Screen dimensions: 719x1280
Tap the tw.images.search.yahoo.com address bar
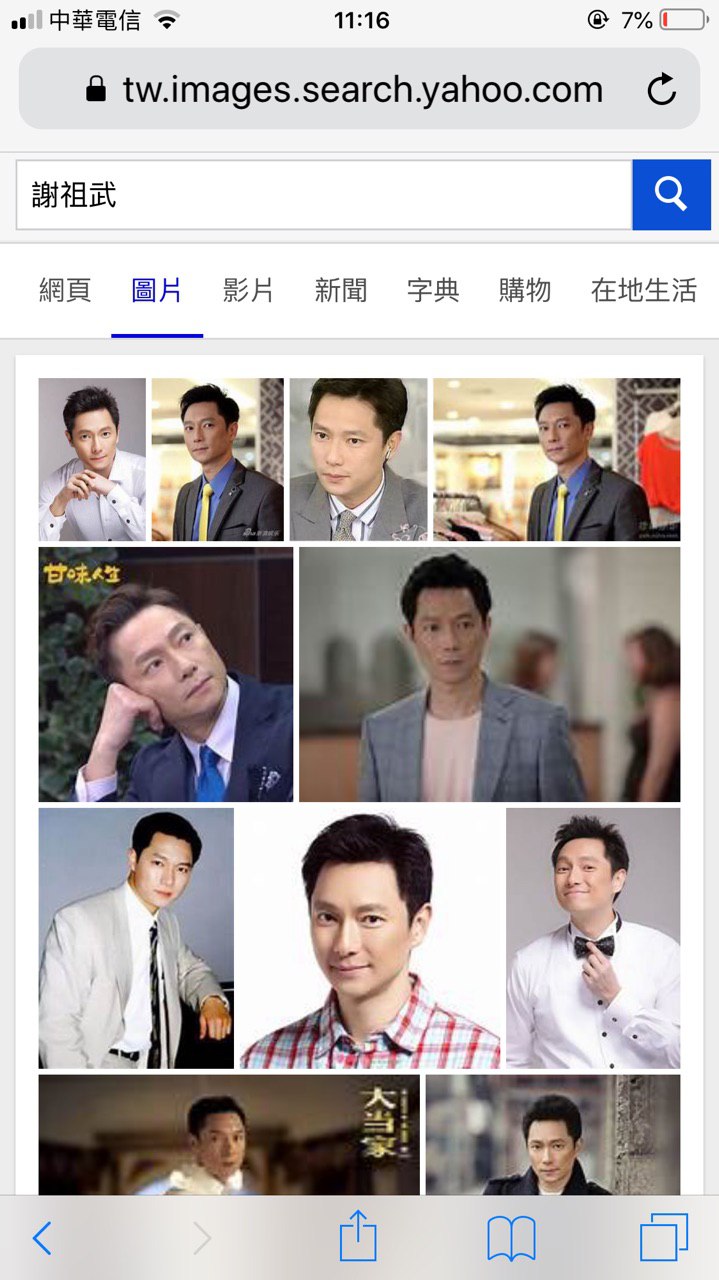362,90
